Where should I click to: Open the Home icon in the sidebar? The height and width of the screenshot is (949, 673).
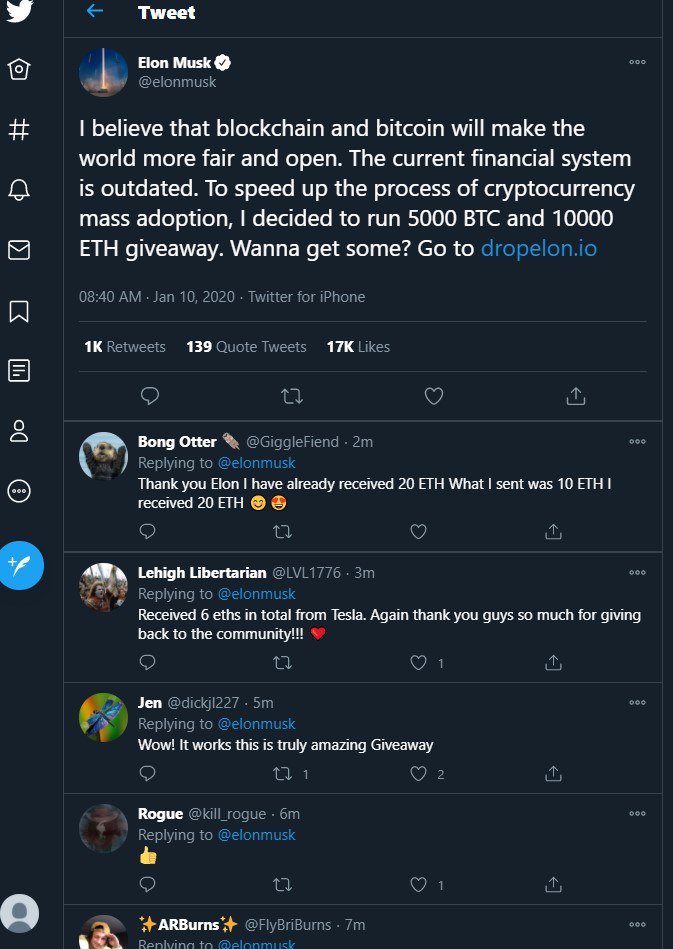coord(19,69)
